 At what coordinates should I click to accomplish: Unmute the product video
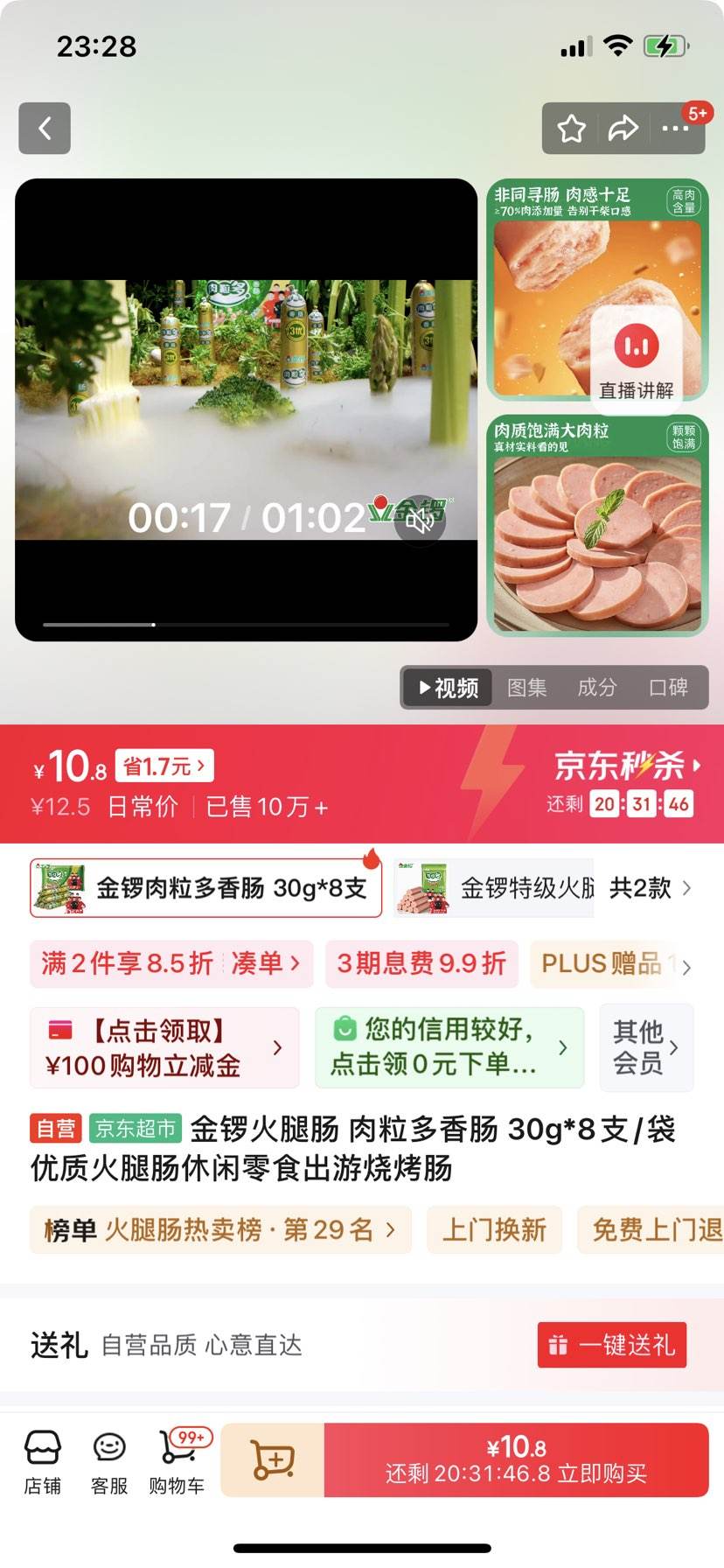click(420, 522)
